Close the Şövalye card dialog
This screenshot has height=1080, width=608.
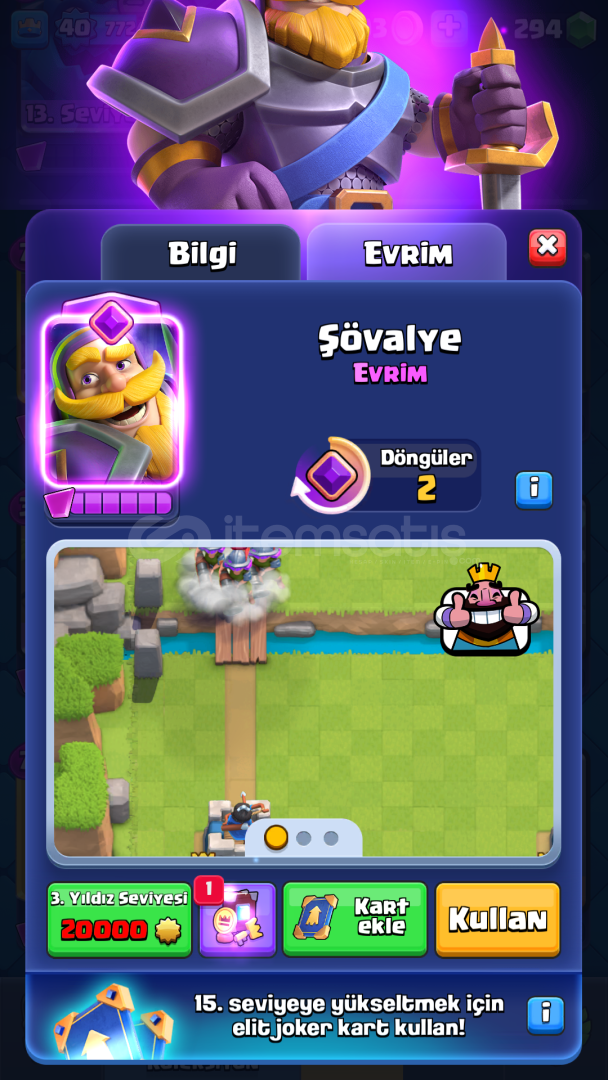click(547, 248)
